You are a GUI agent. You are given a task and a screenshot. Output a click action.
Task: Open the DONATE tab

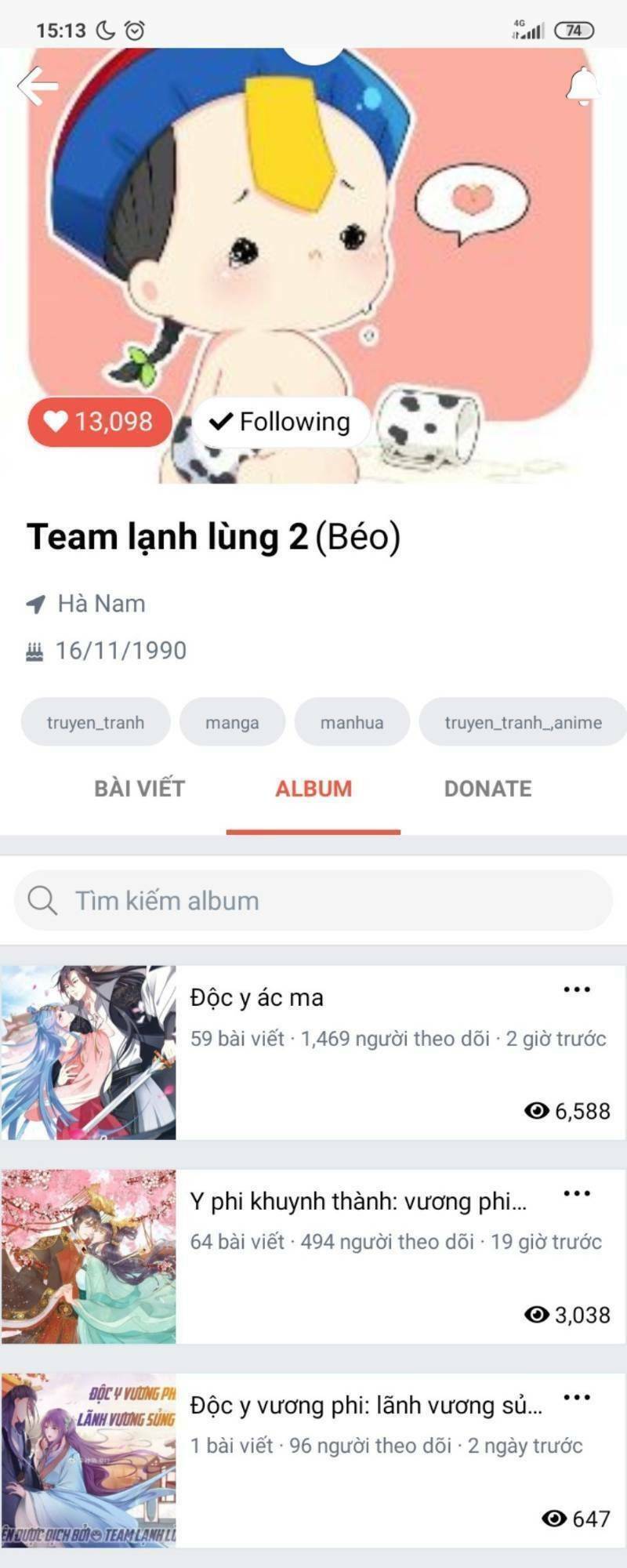click(x=487, y=789)
